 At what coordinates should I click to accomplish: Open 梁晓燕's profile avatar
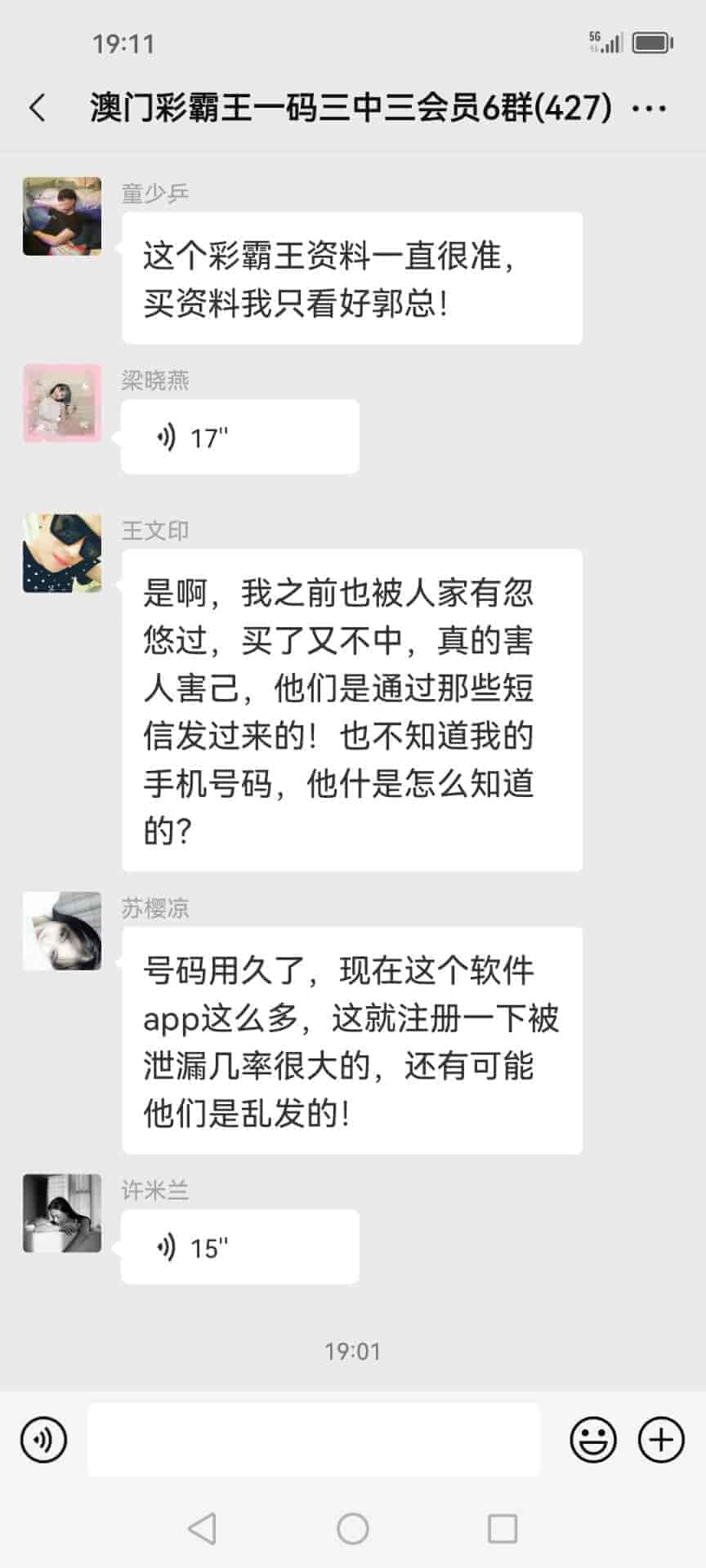[62, 403]
